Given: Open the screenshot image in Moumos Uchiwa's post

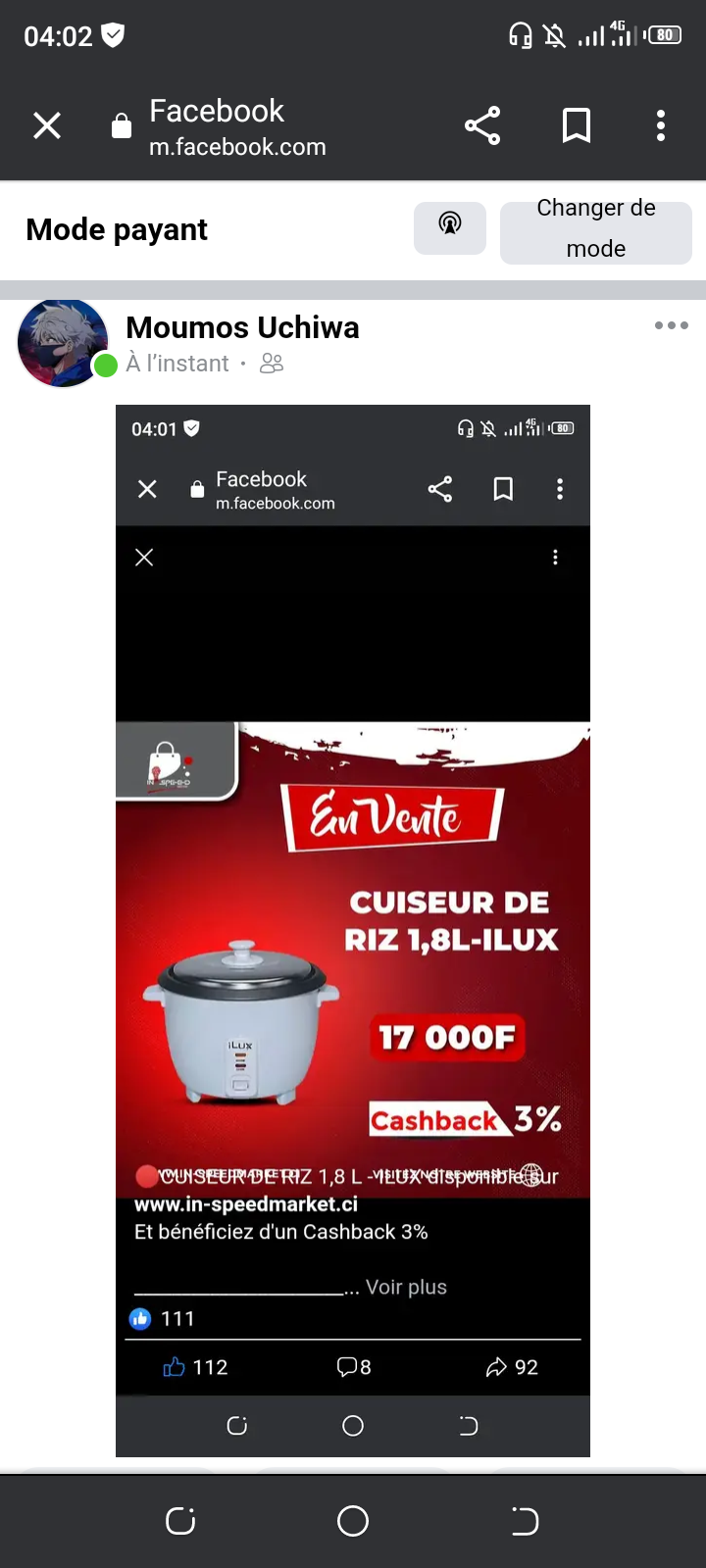Looking at the screenshot, I should [353, 929].
